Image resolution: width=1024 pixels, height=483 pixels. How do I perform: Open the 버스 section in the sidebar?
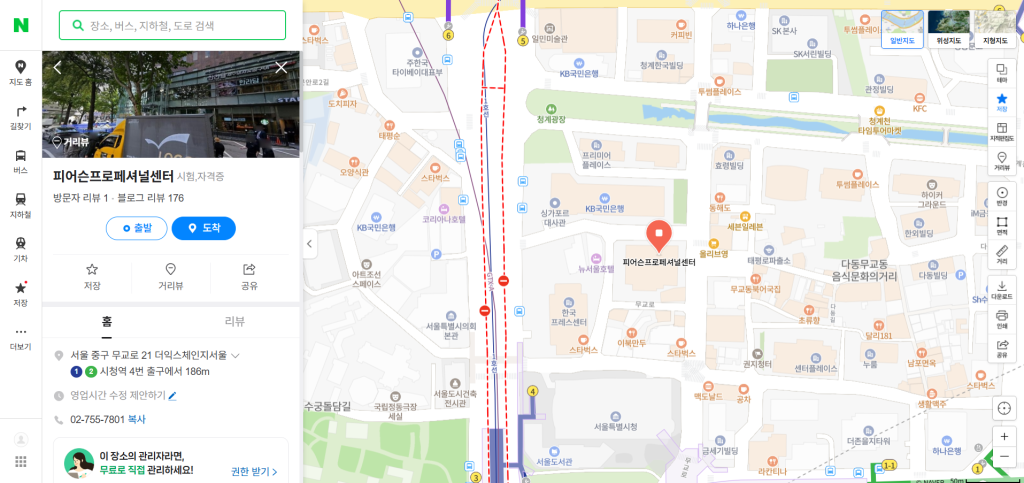[x=20, y=161]
